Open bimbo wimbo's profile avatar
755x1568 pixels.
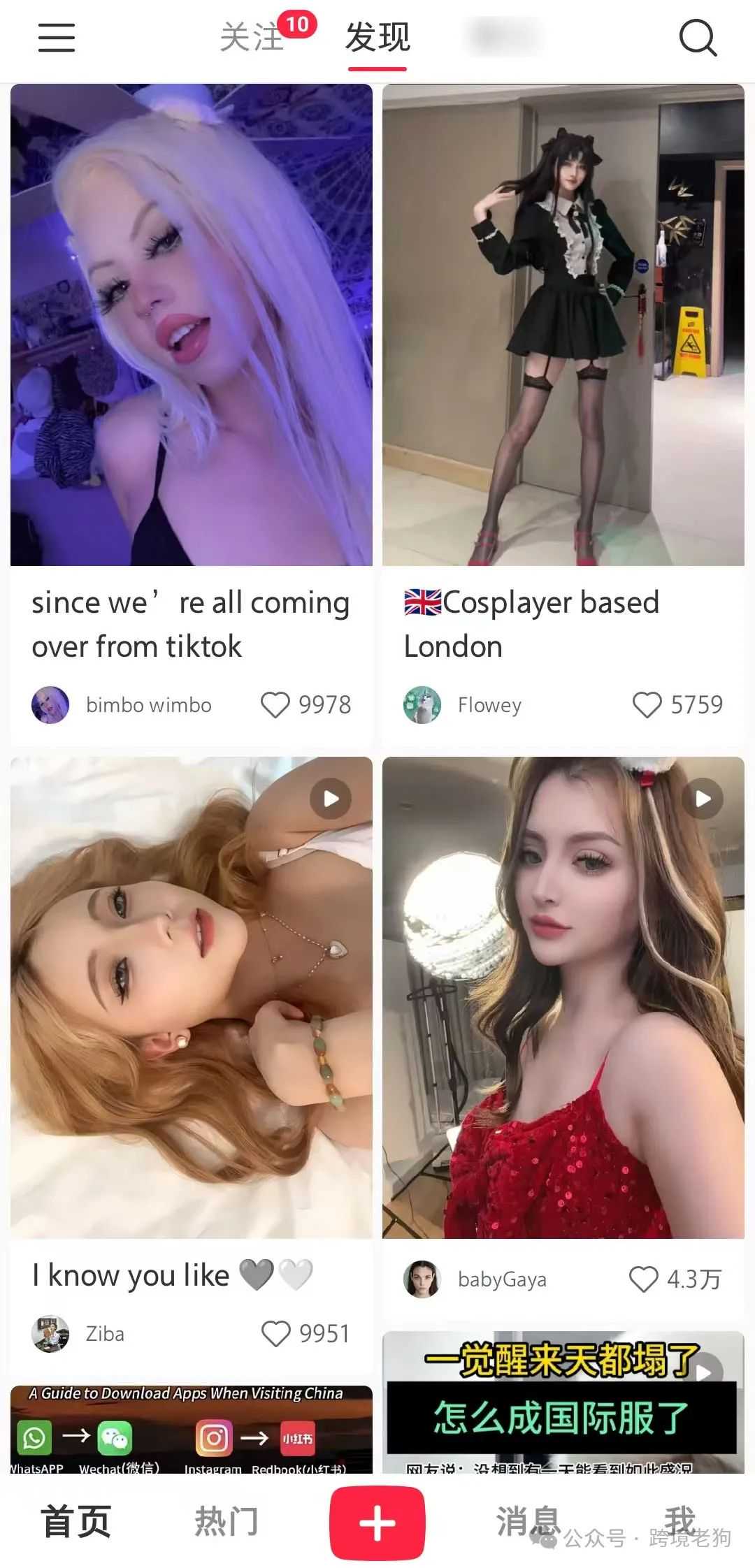coord(50,705)
